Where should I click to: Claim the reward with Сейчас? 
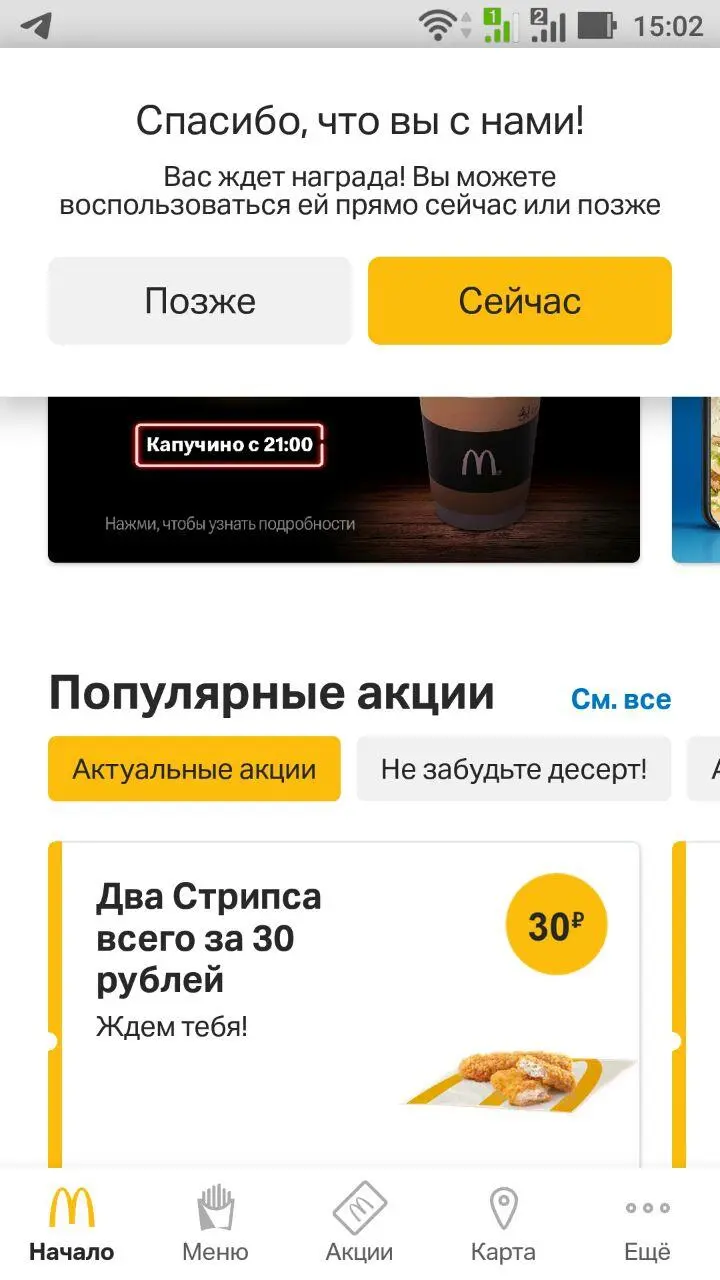point(520,301)
